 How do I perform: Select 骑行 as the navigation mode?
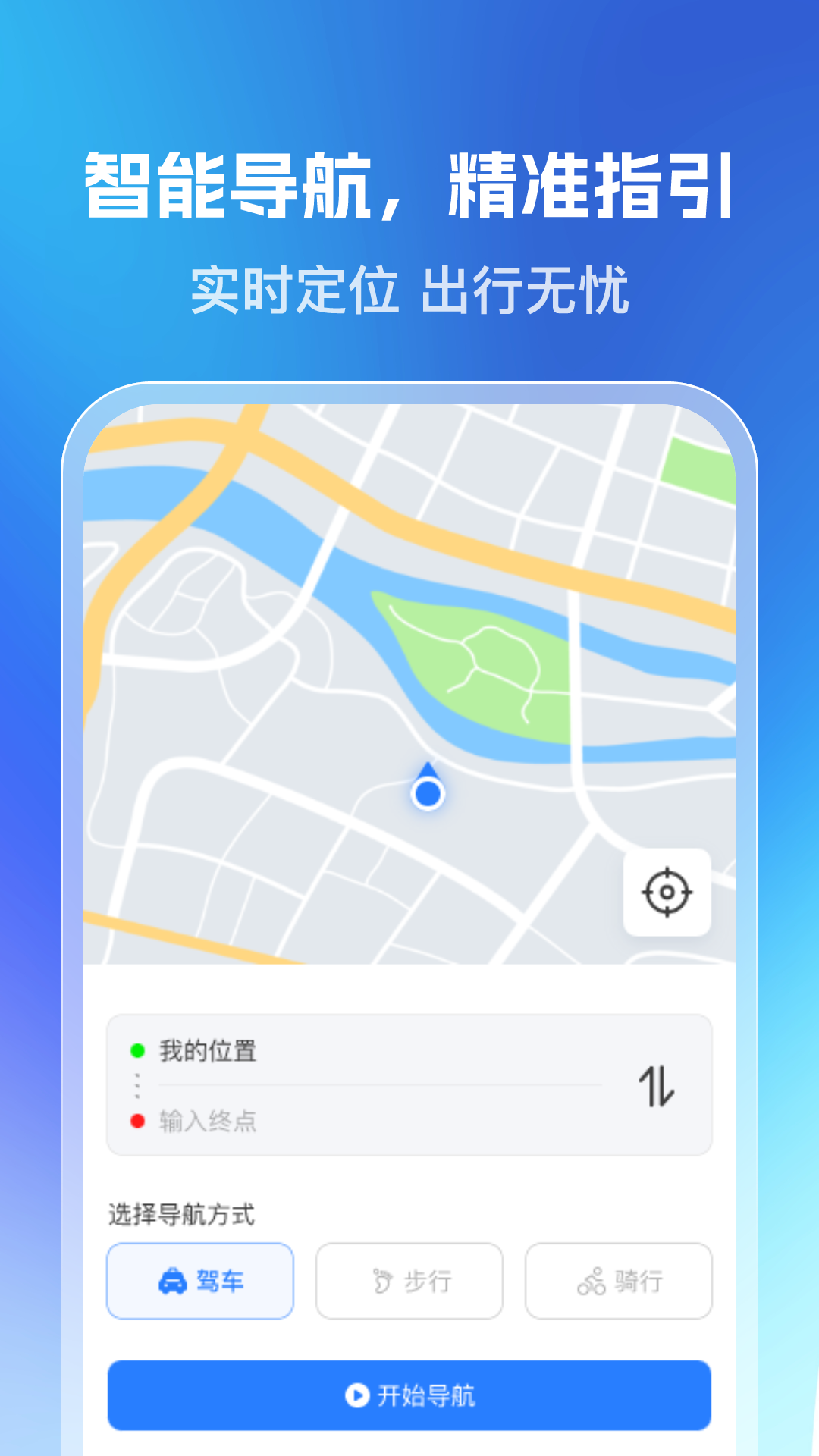pyautogui.click(x=617, y=1281)
